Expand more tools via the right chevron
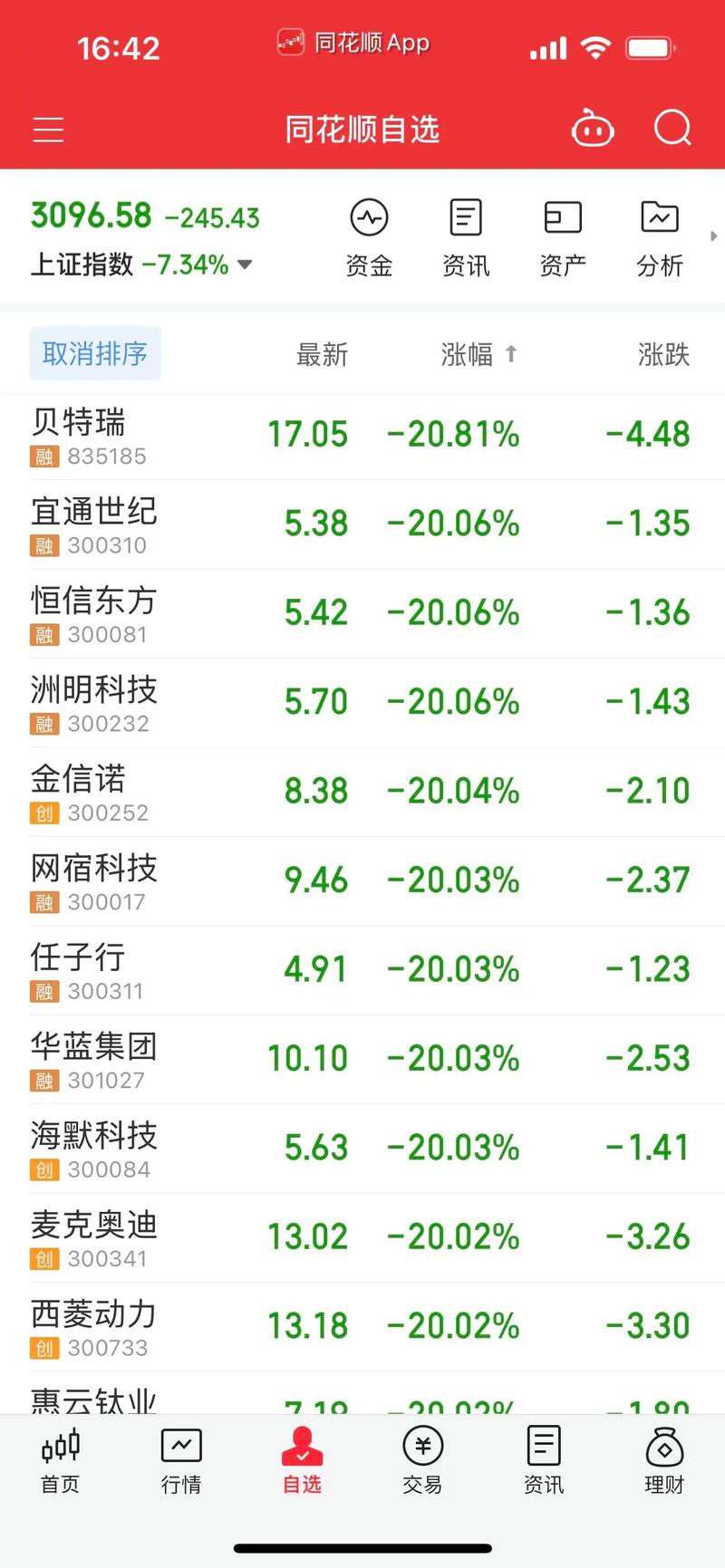This screenshot has height=1568, width=725. 714,236
